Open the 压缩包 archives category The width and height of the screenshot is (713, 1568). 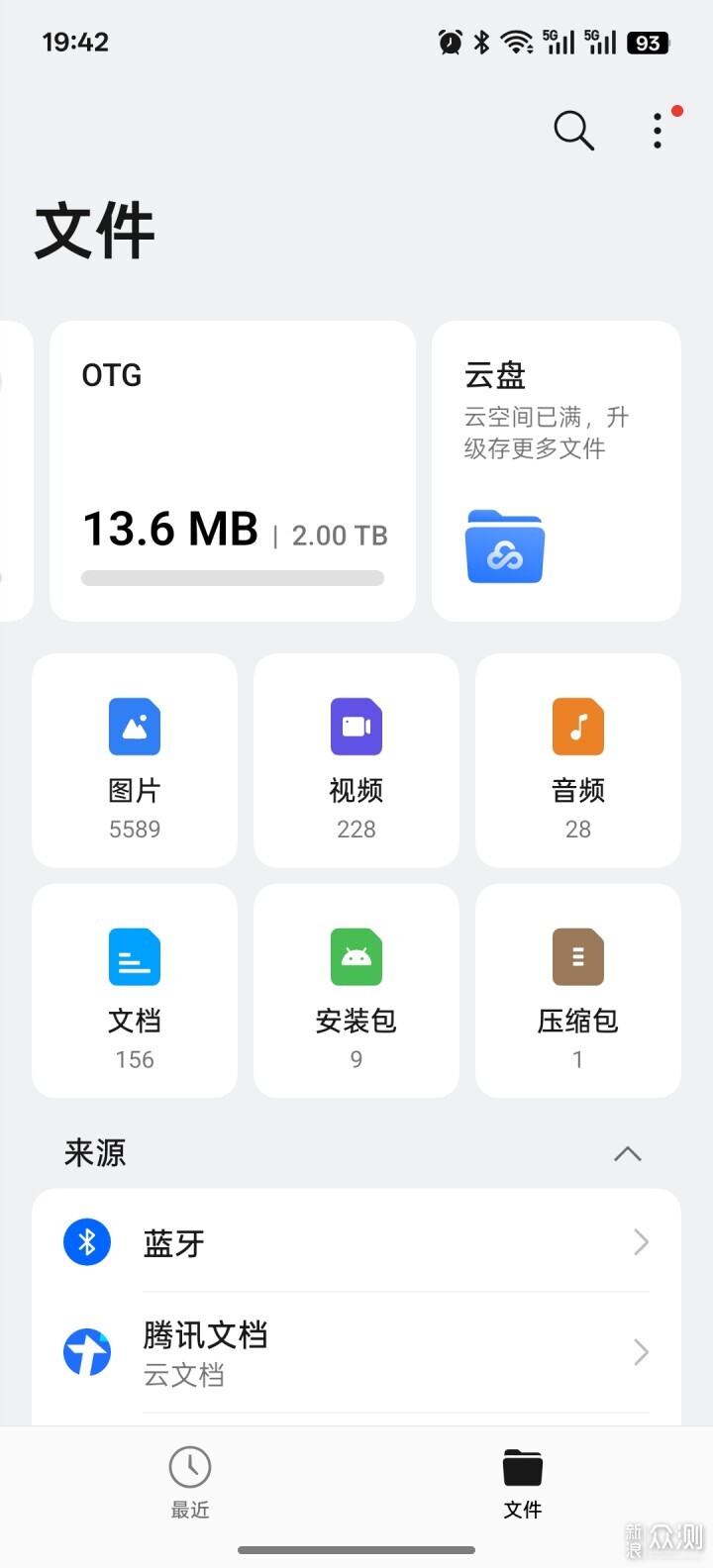coord(578,991)
